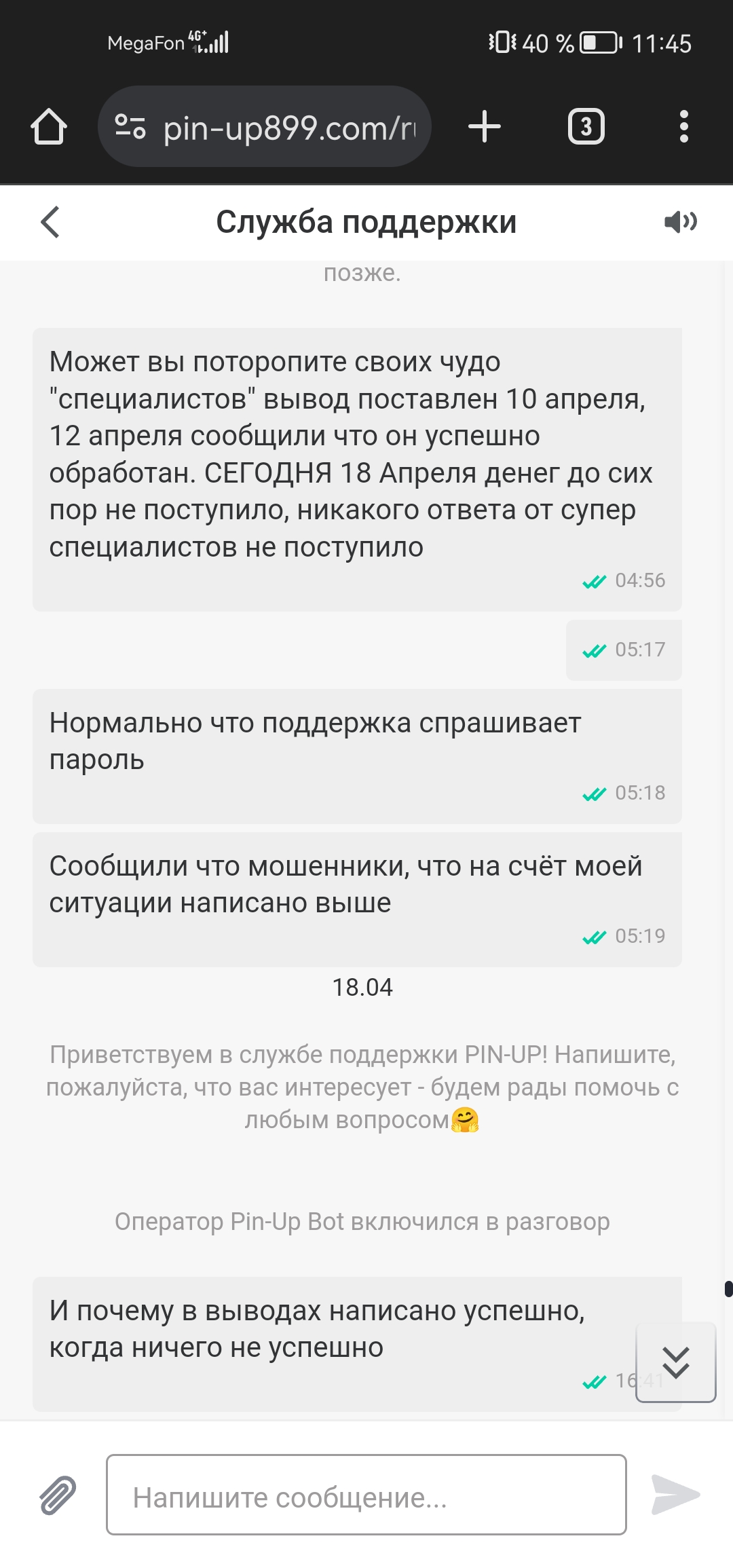View site settings icon in the address bar

coord(130,127)
